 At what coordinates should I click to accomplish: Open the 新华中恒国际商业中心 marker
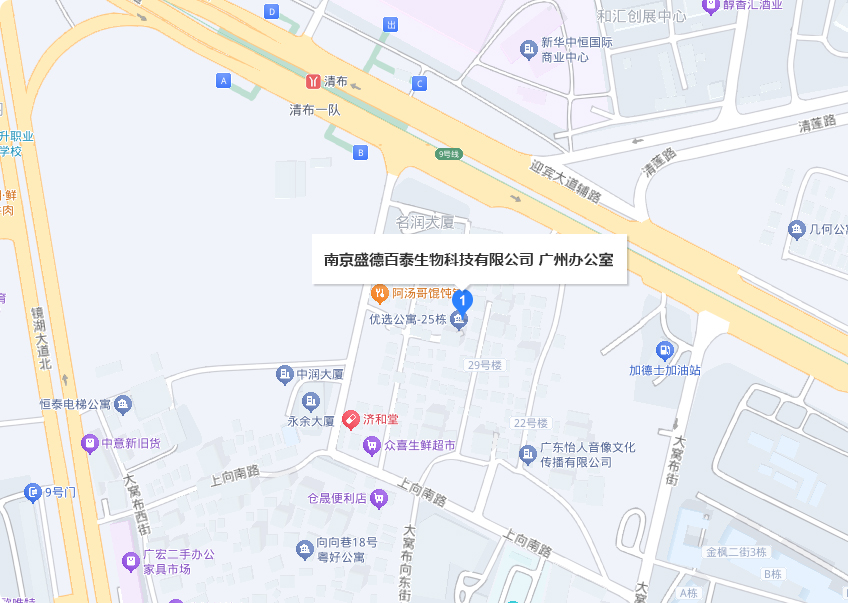click(x=528, y=49)
